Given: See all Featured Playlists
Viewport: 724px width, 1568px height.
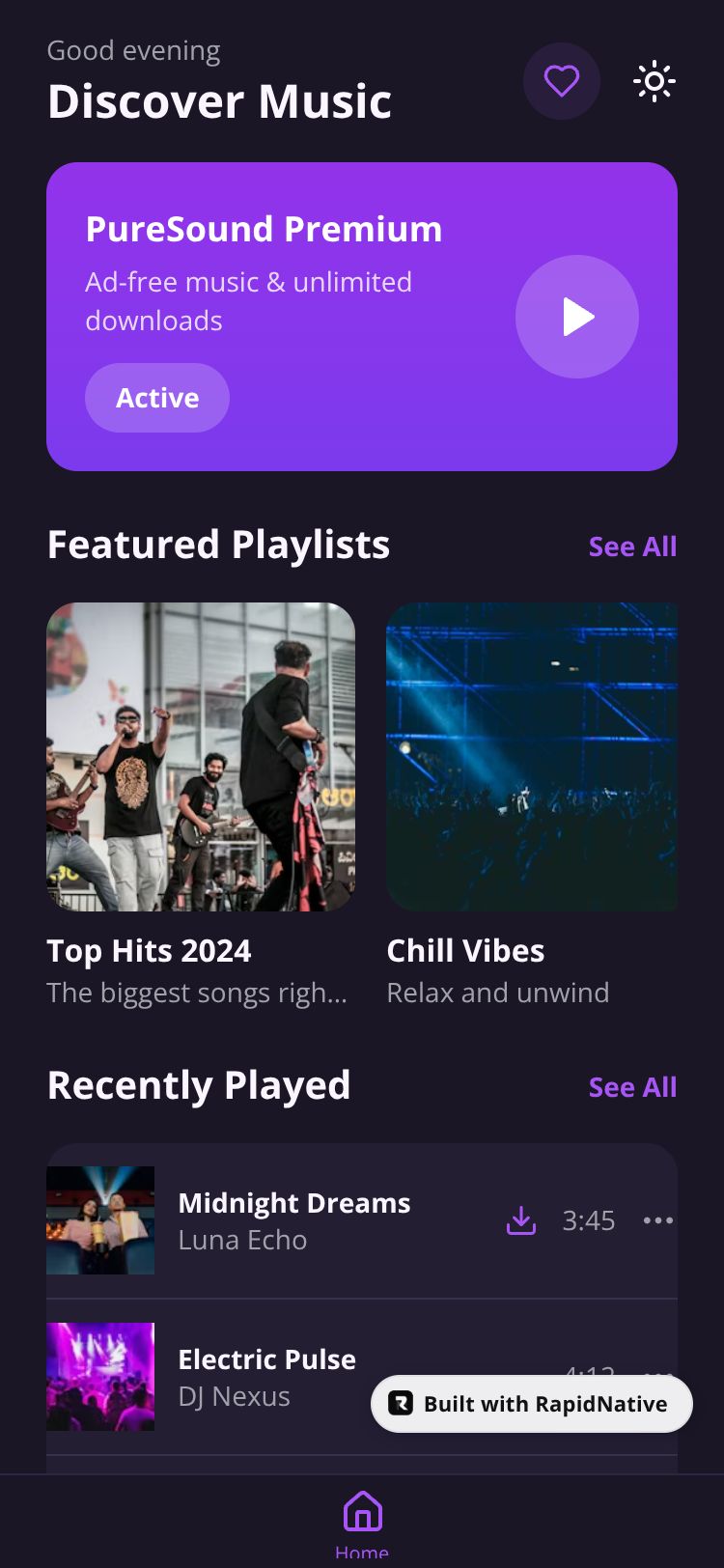Looking at the screenshot, I should 632,546.
